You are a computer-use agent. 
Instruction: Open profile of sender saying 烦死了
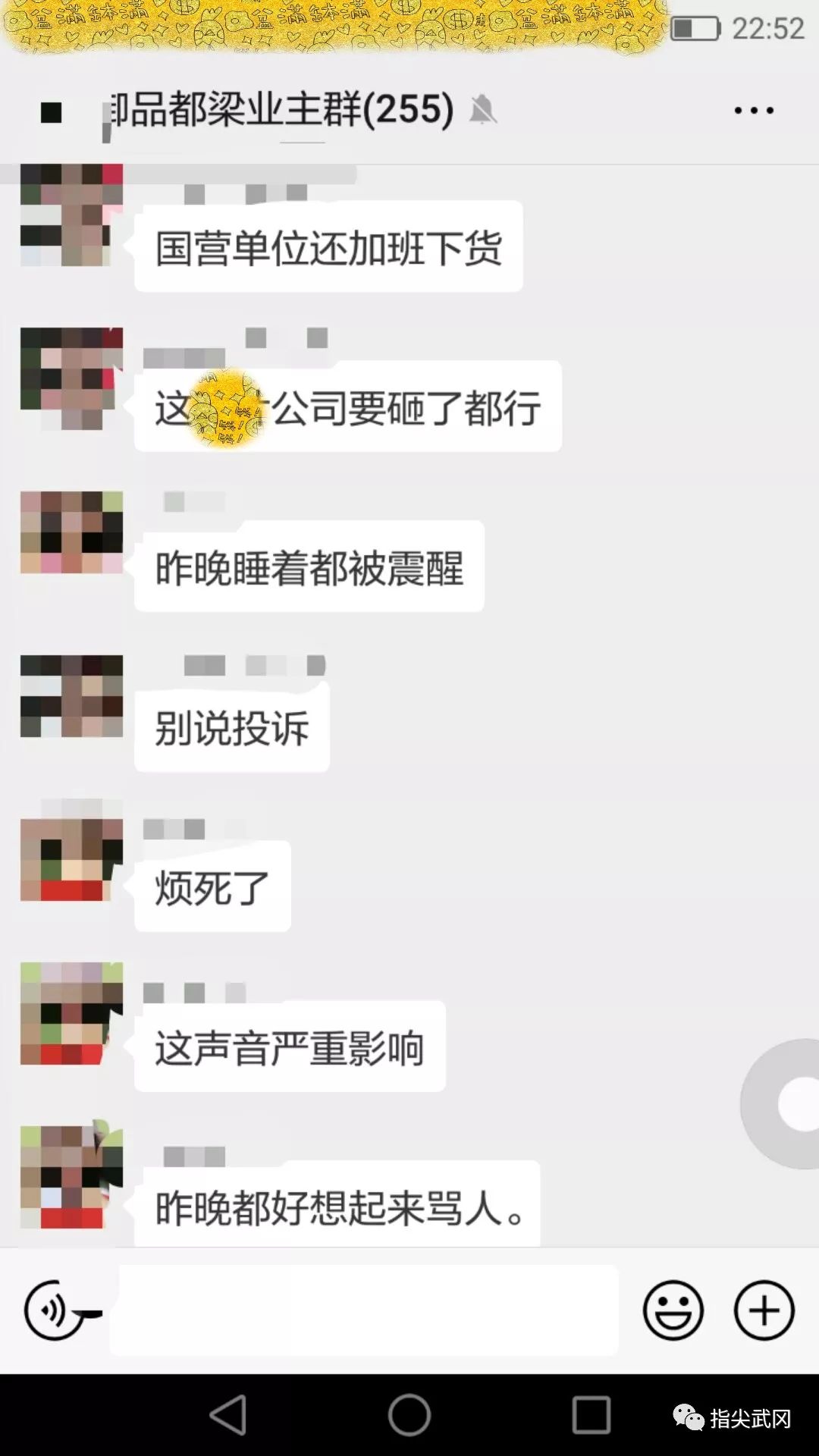71,860
